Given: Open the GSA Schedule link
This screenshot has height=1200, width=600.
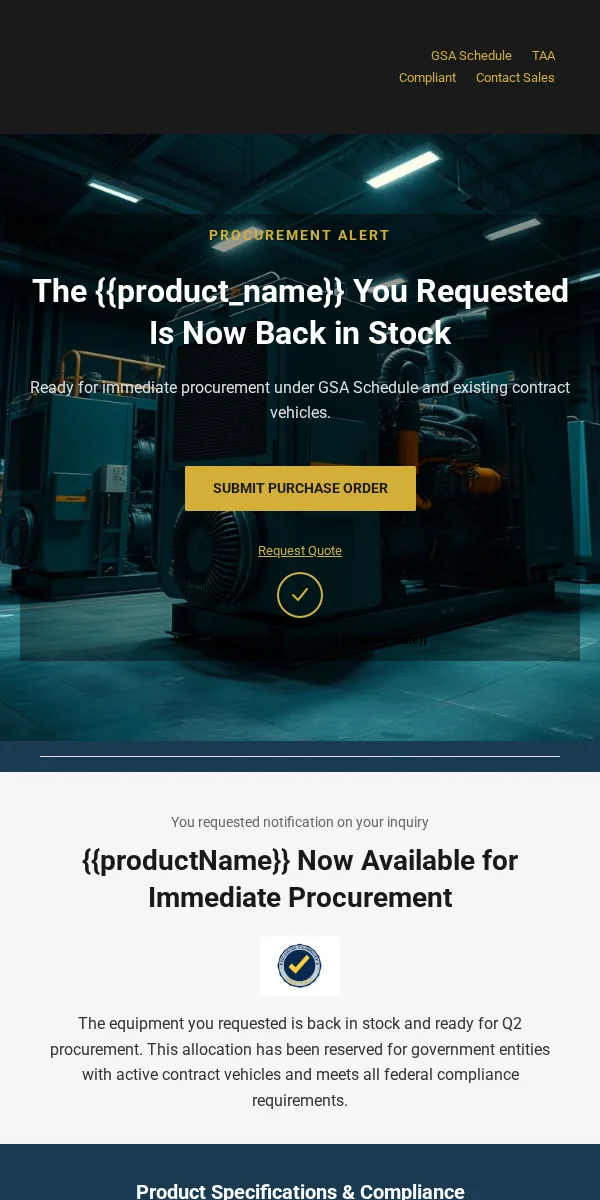Looking at the screenshot, I should point(471,56).
